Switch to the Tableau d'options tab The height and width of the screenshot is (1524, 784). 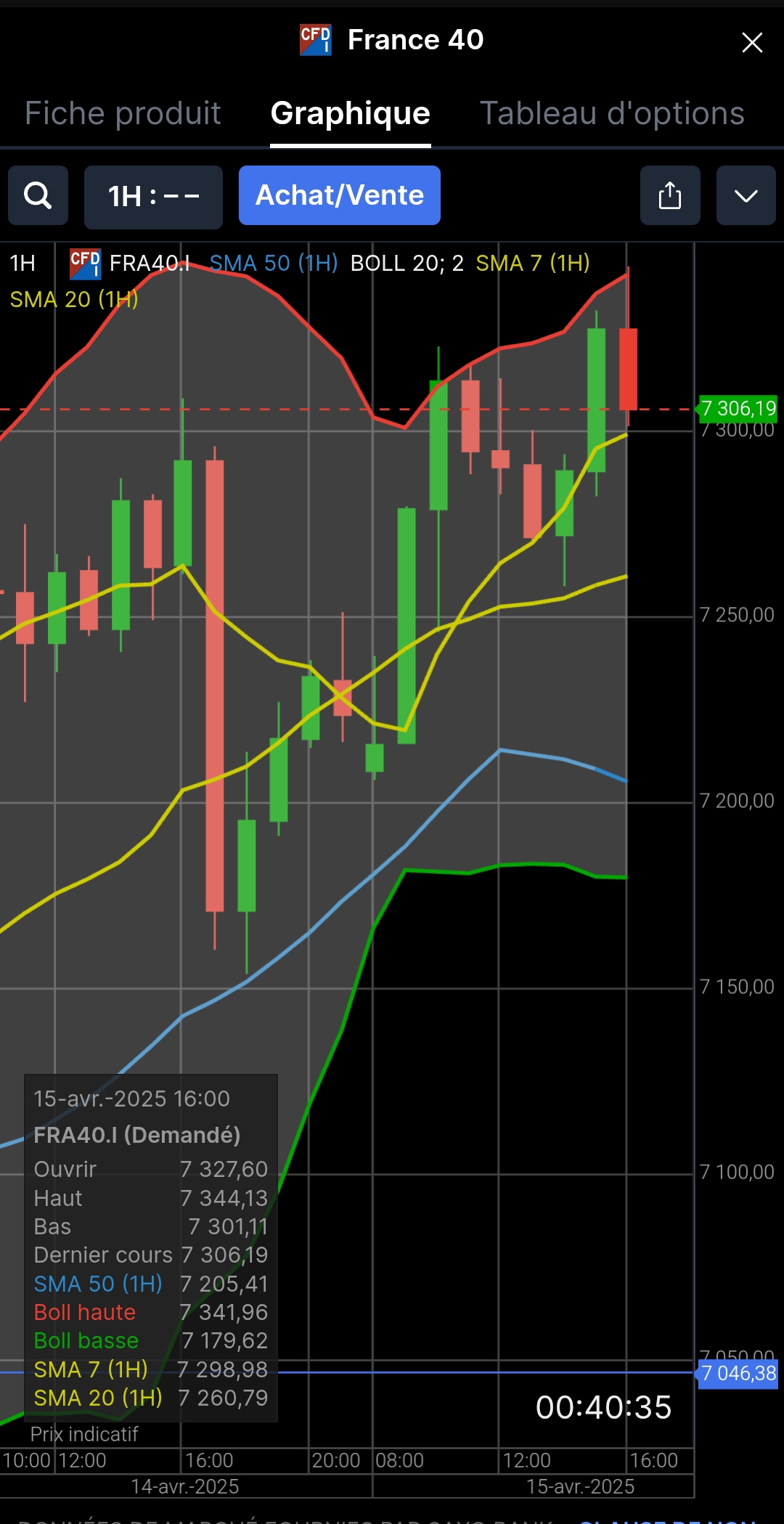[612, 113]
